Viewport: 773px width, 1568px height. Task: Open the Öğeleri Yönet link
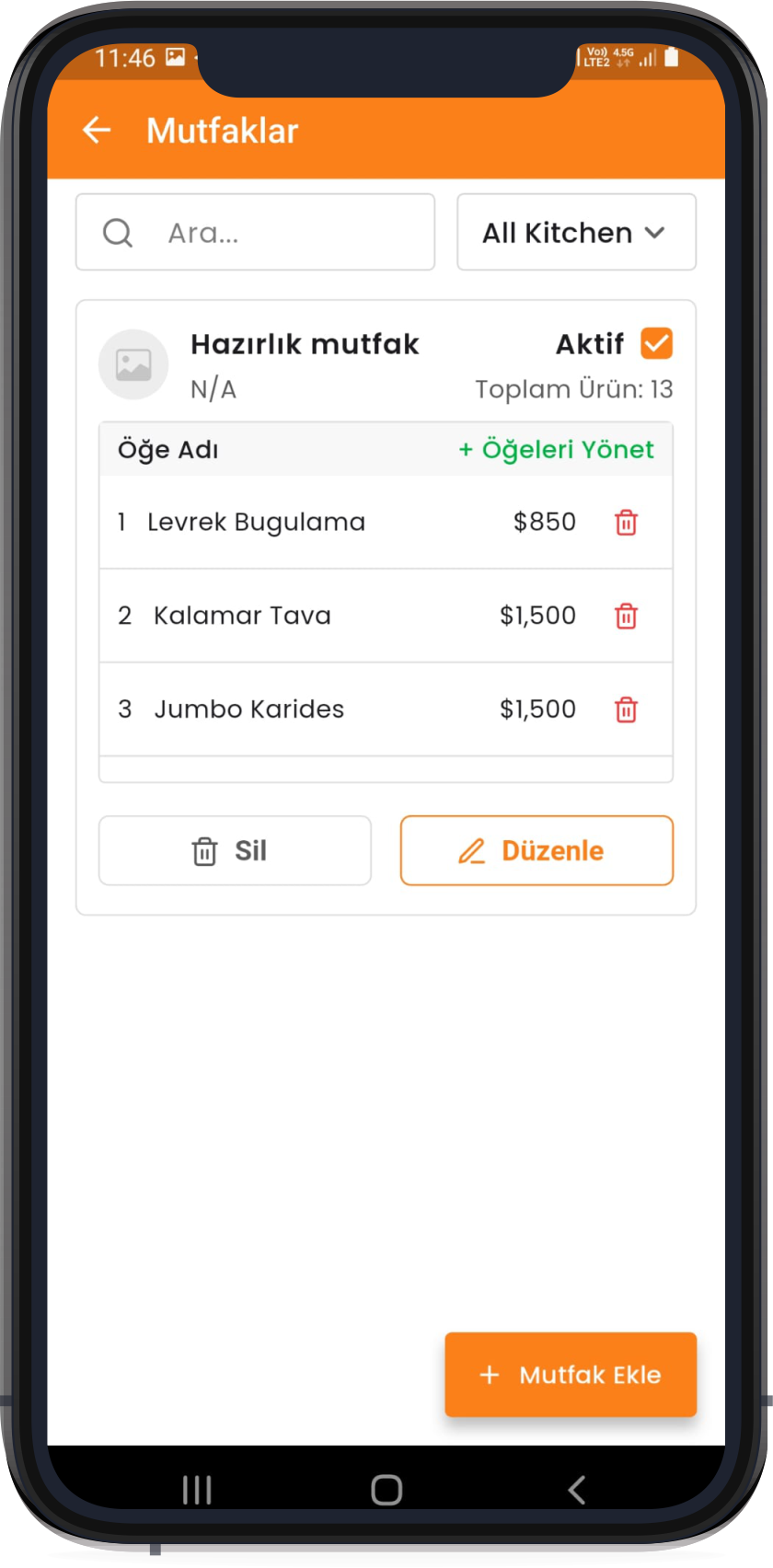coord(557,450)
